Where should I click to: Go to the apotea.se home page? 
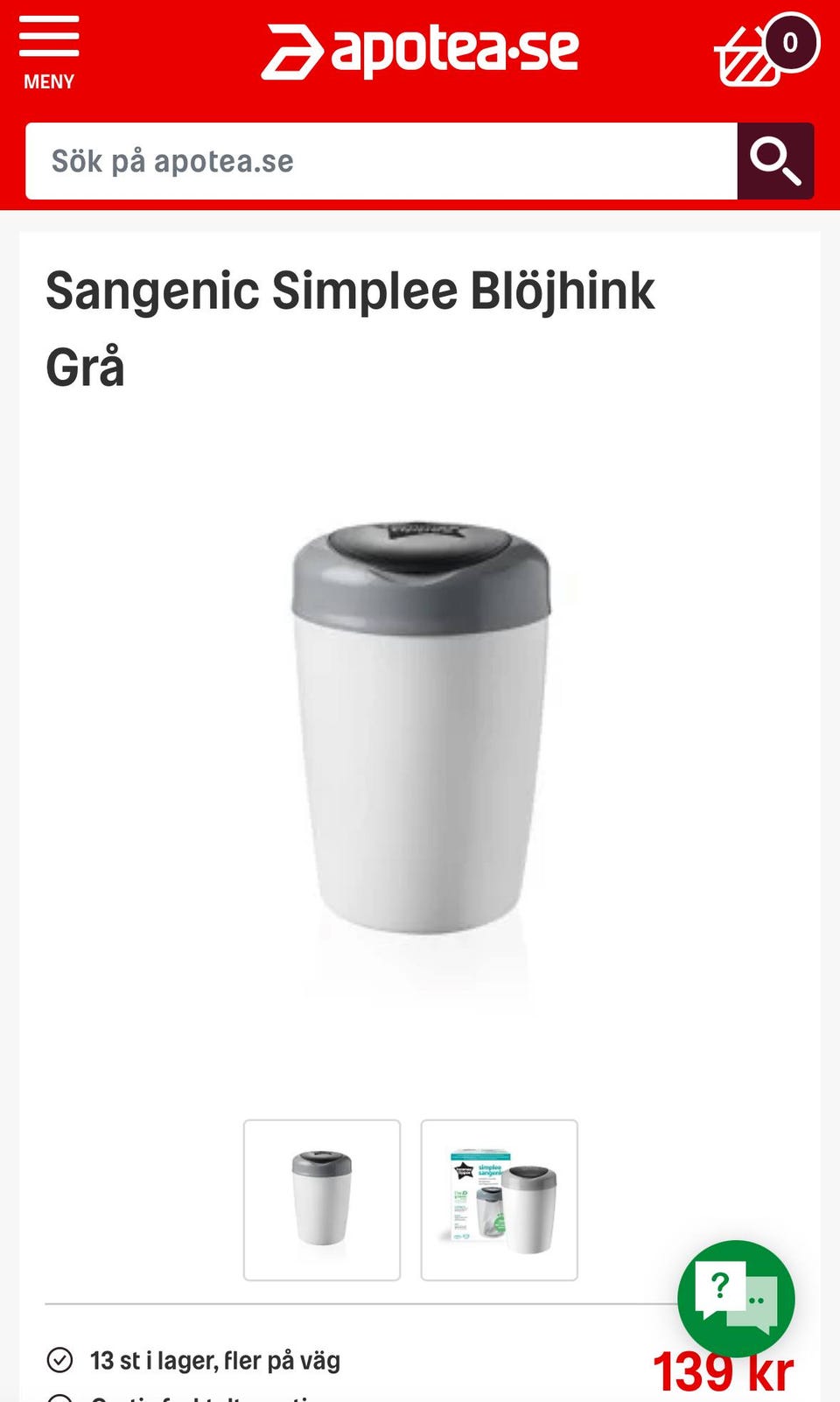click(x=420, y=51)
